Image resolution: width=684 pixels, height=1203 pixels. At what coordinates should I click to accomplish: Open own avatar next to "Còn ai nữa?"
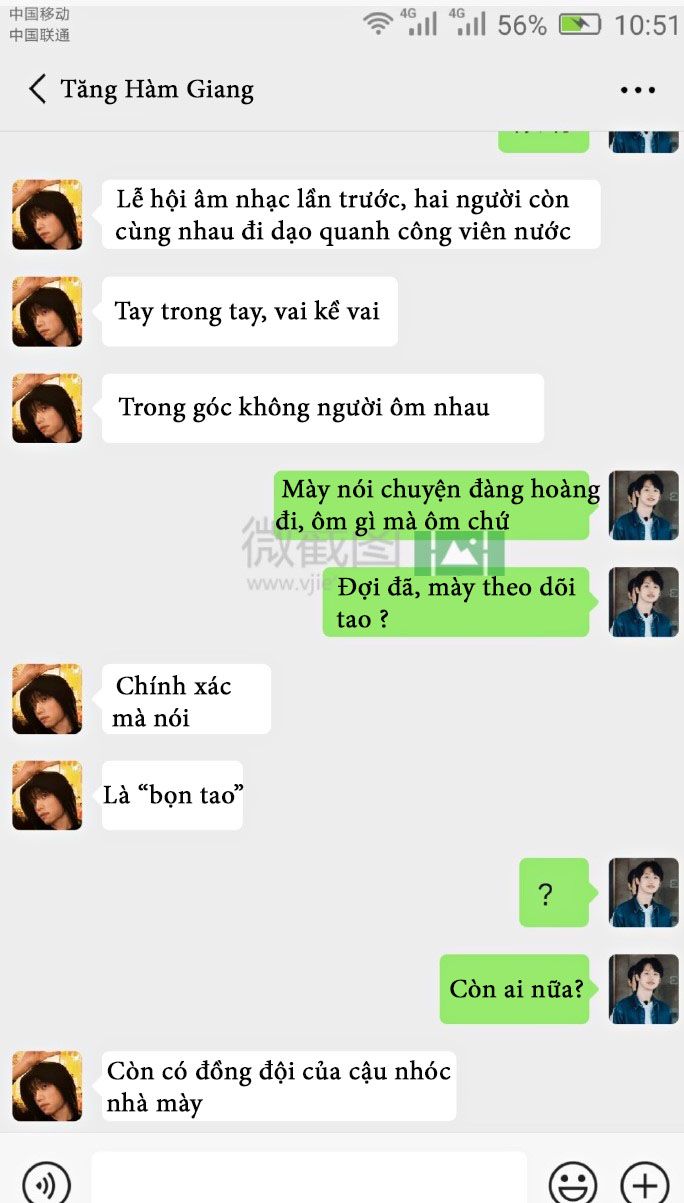click(644, 989)
